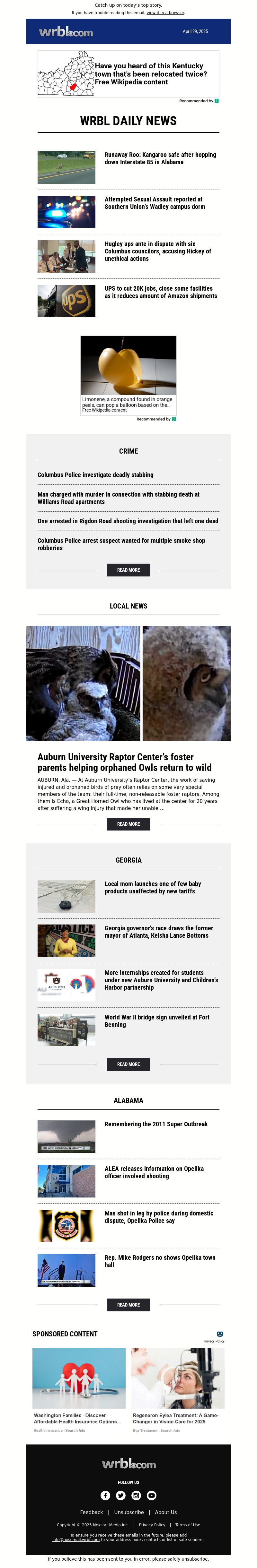Open the UPS to cut 20K jobs article
This screenshot has height=1568, width=257.
(x=160, y=292)
